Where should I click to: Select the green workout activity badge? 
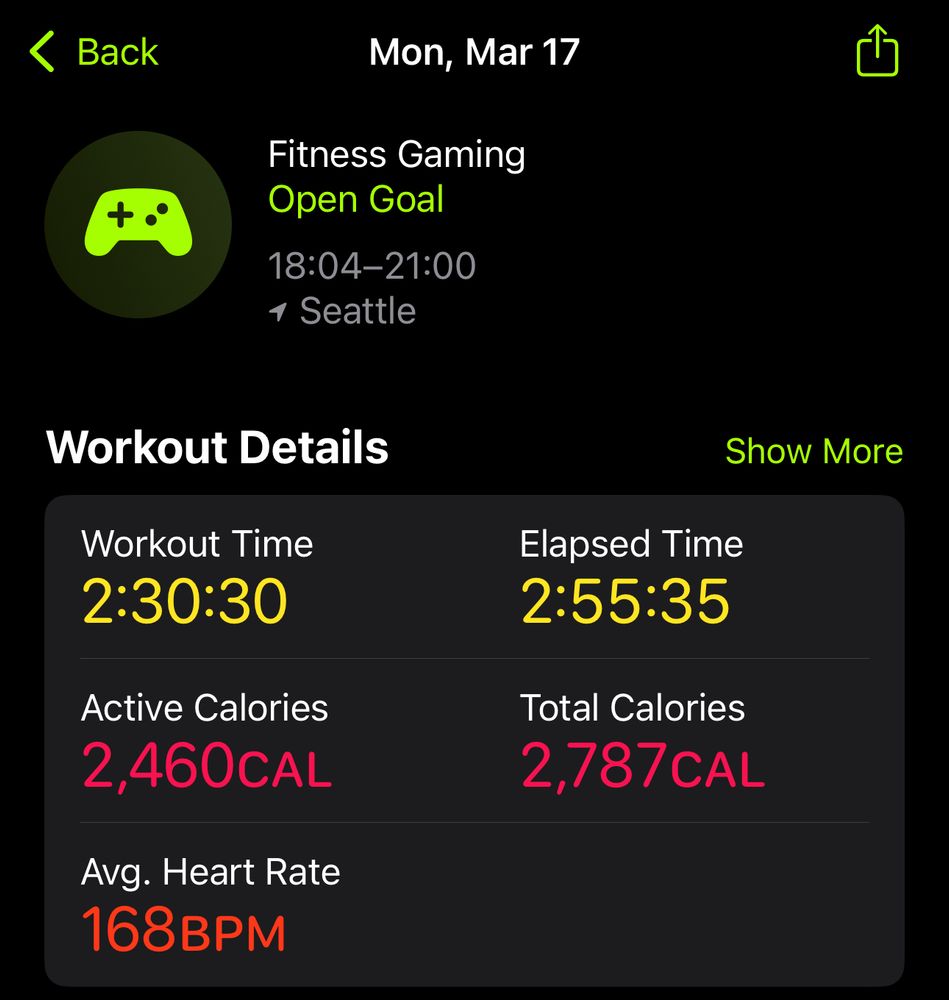coord(140,222)
